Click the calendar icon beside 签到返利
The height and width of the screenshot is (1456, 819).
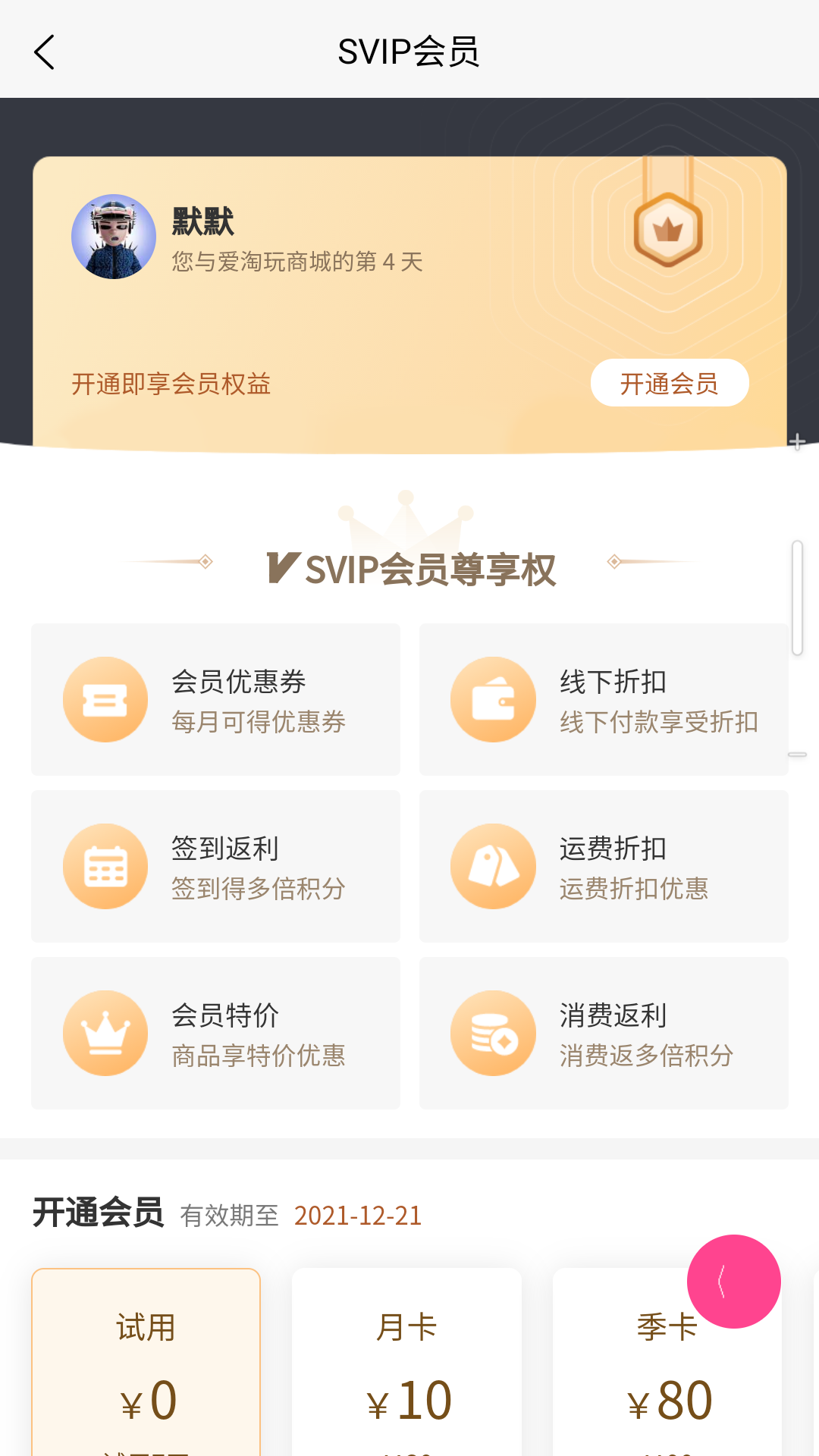(105, 865)
